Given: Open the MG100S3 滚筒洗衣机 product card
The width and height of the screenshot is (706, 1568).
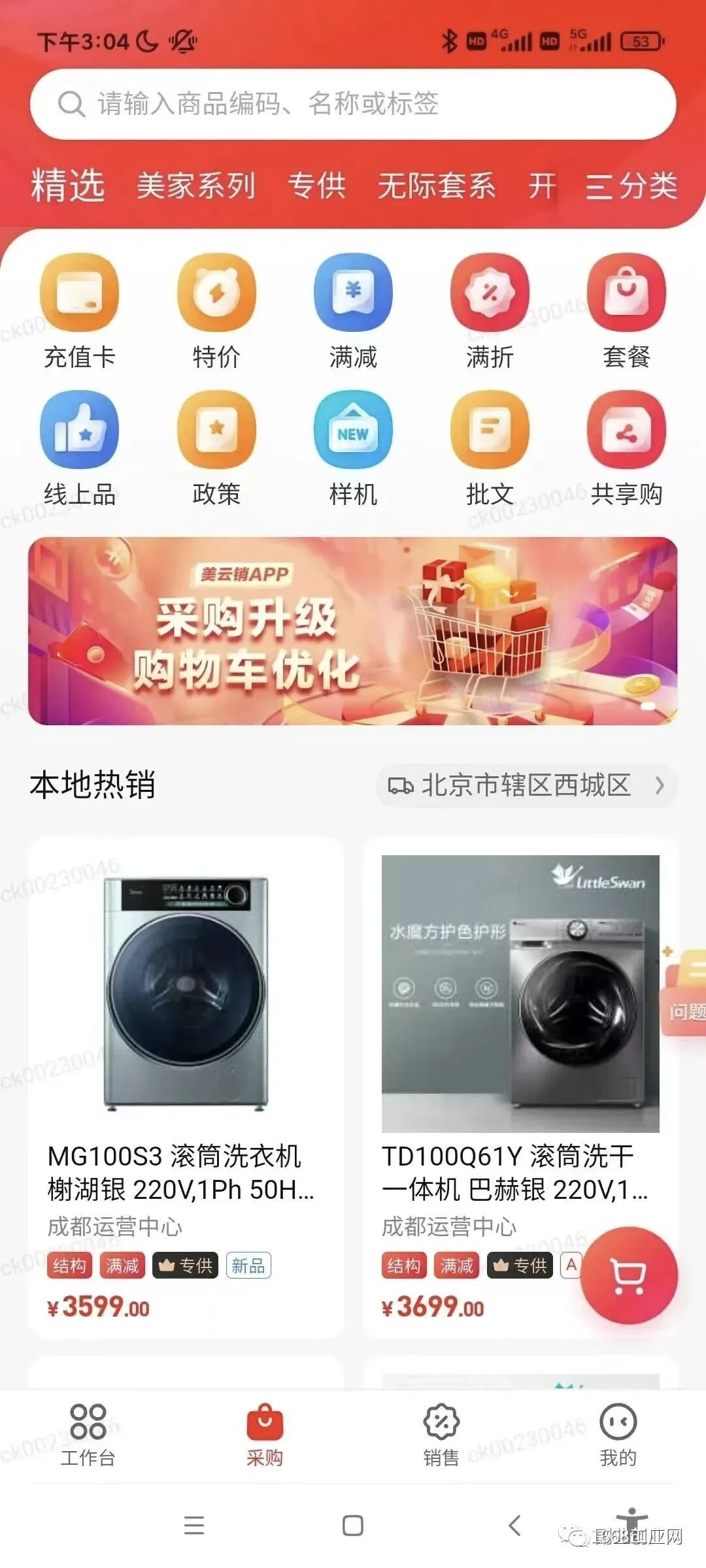Looking at the screenshot, I should tap(186, 1088).
